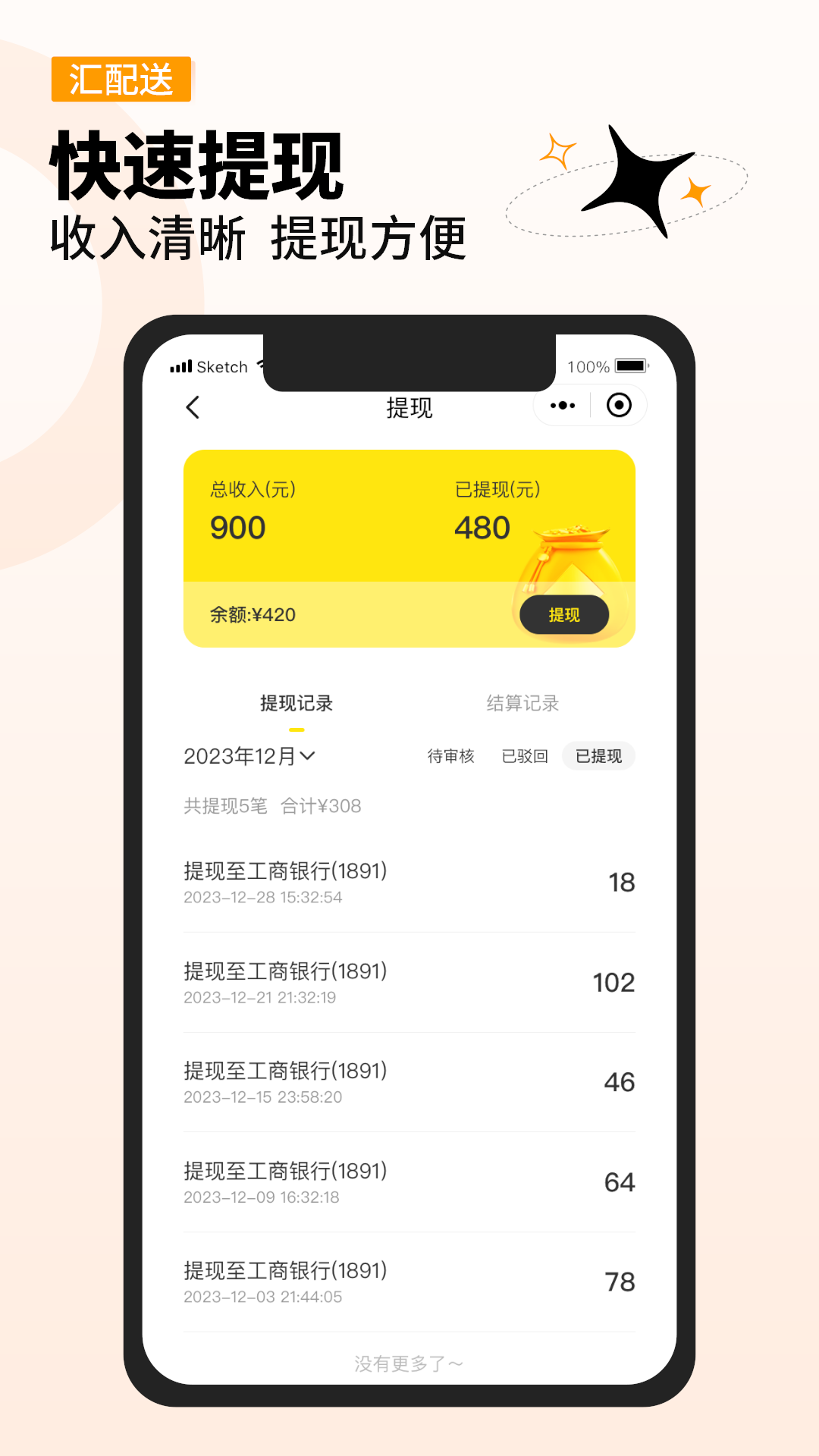The image size is (819, 1456).
Task: Tap the back arrow to exit 提现 page
Action: (193, 407)
